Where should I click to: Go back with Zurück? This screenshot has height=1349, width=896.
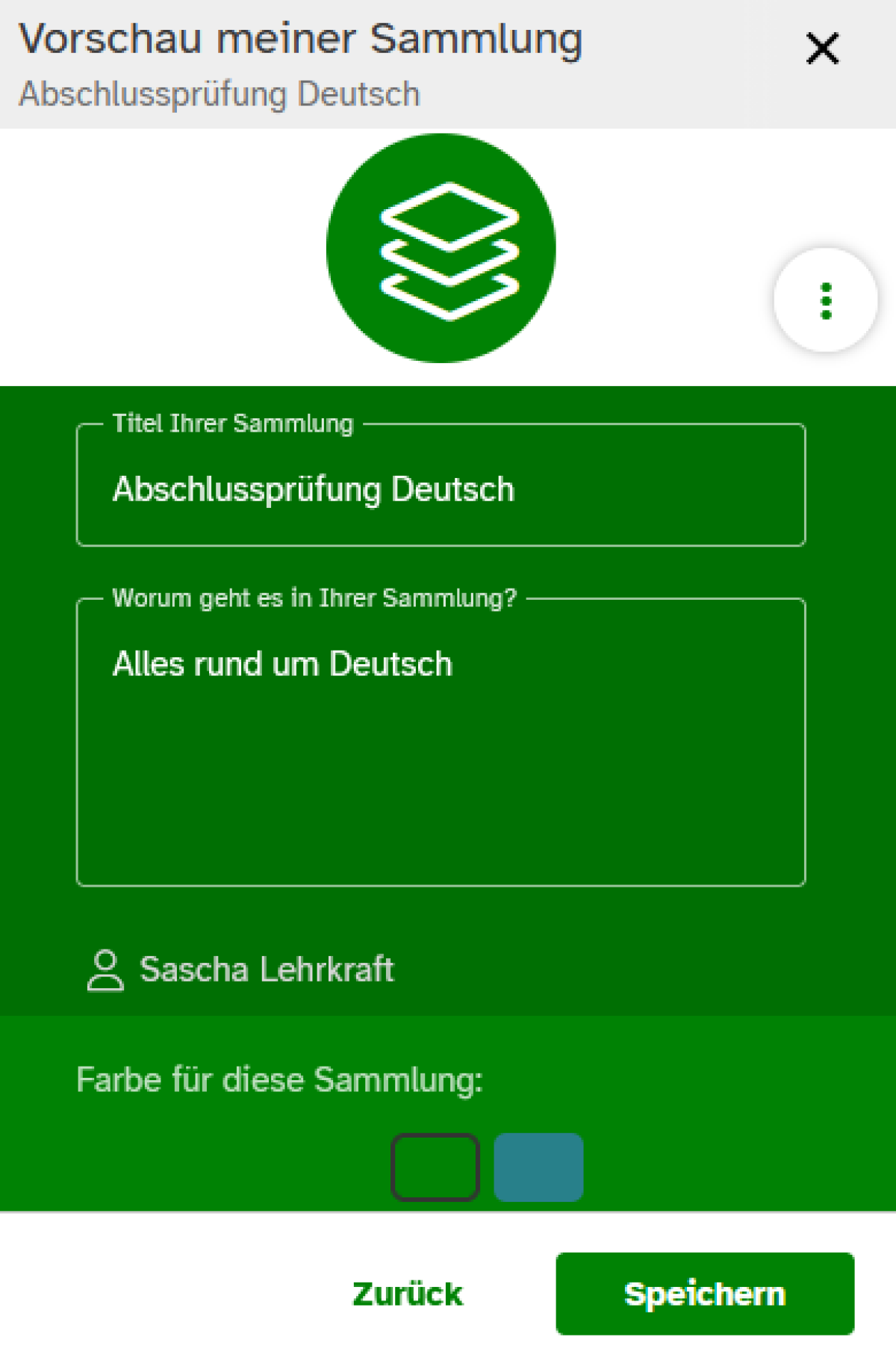point(408,1294)
